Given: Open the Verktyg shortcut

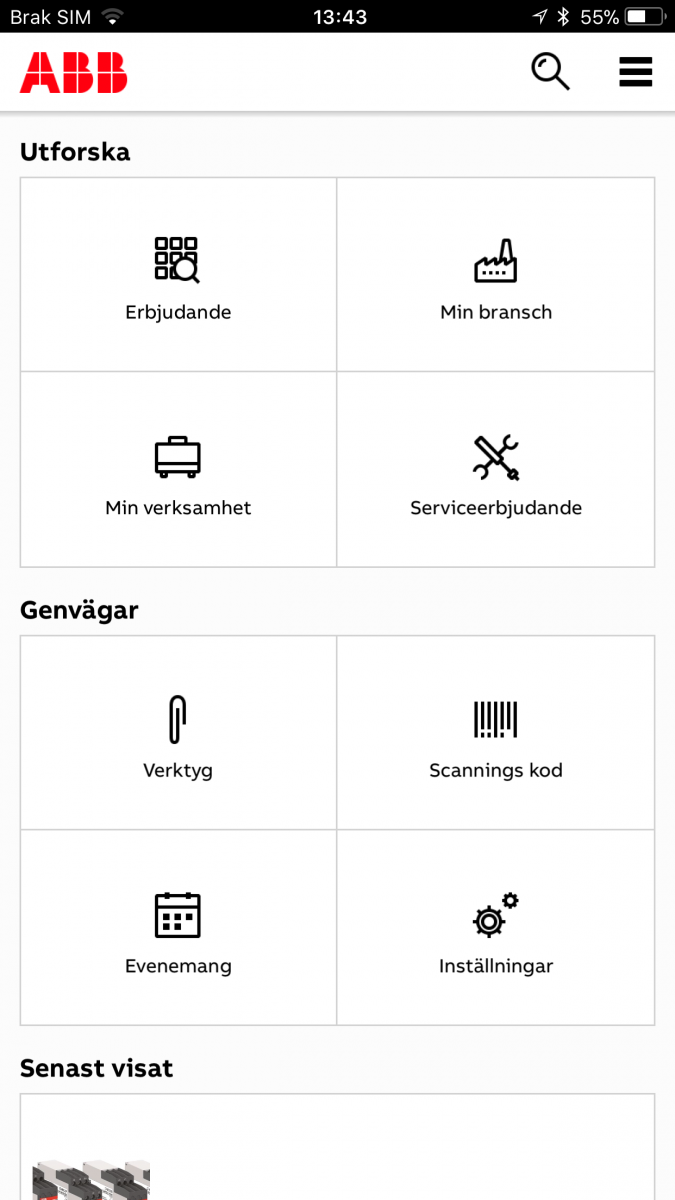Looking at the screenshot, I should (178, 733).
